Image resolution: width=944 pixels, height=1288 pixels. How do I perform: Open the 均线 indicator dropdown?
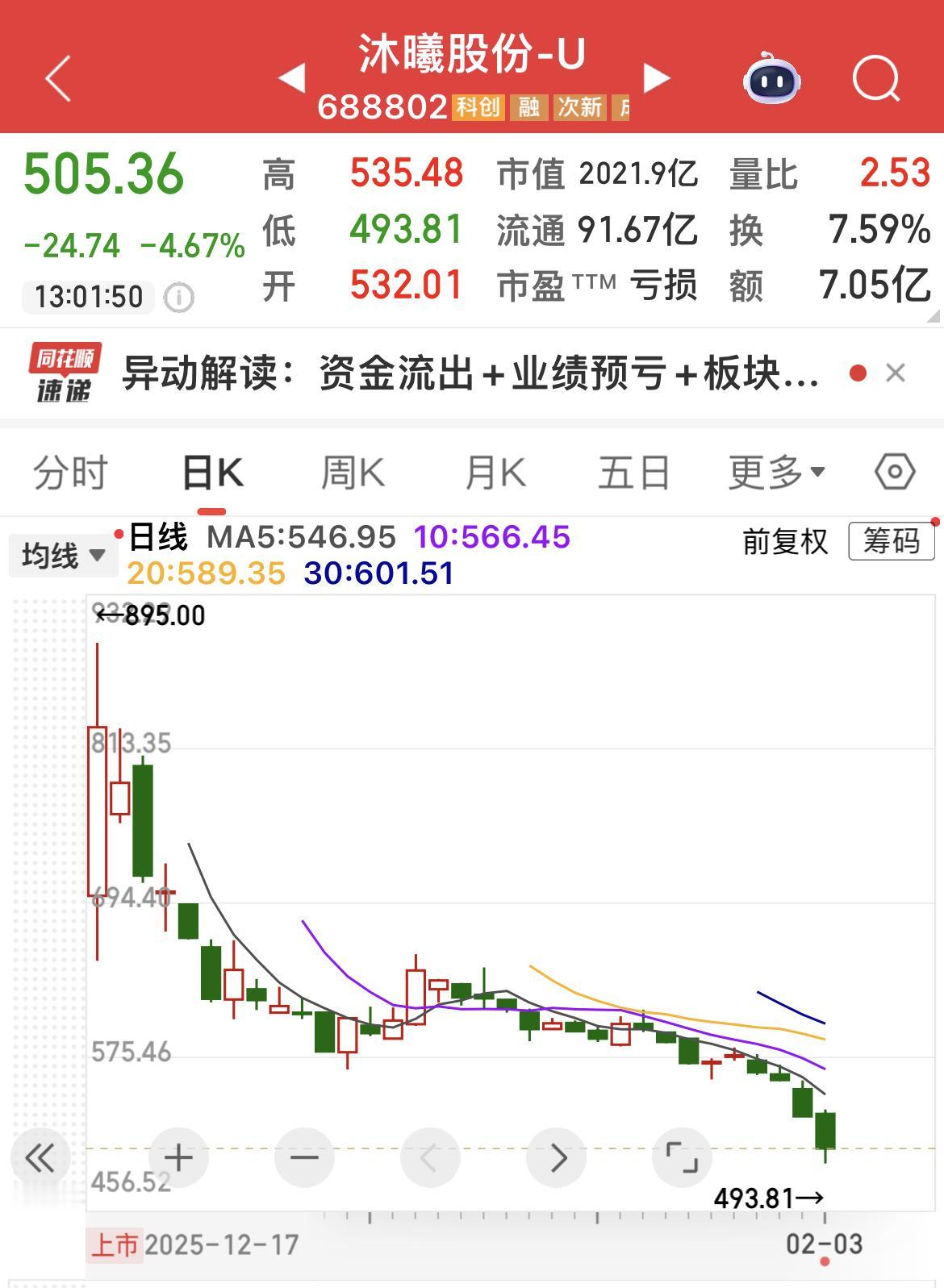[x=62, y=554]
